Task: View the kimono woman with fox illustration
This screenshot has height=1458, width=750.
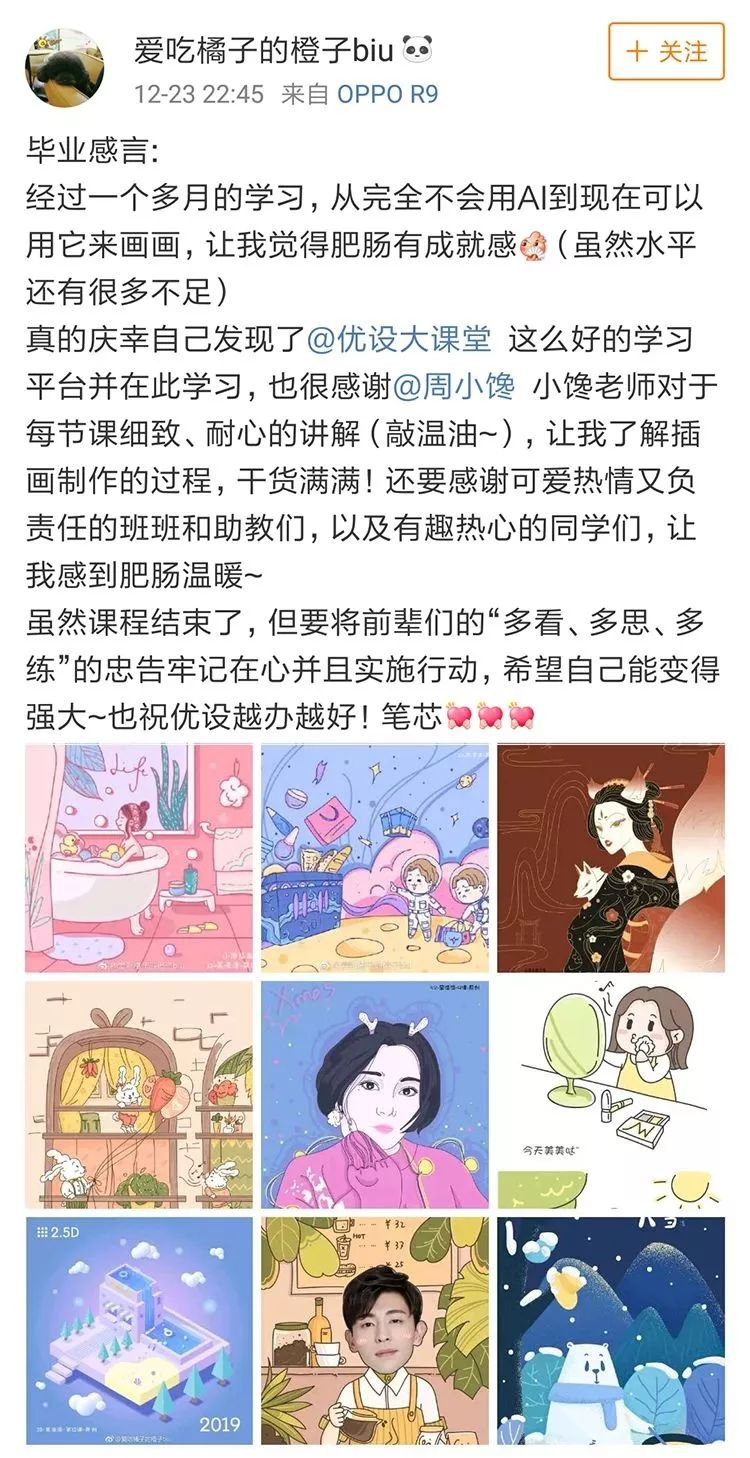Action: pos(611,858)
